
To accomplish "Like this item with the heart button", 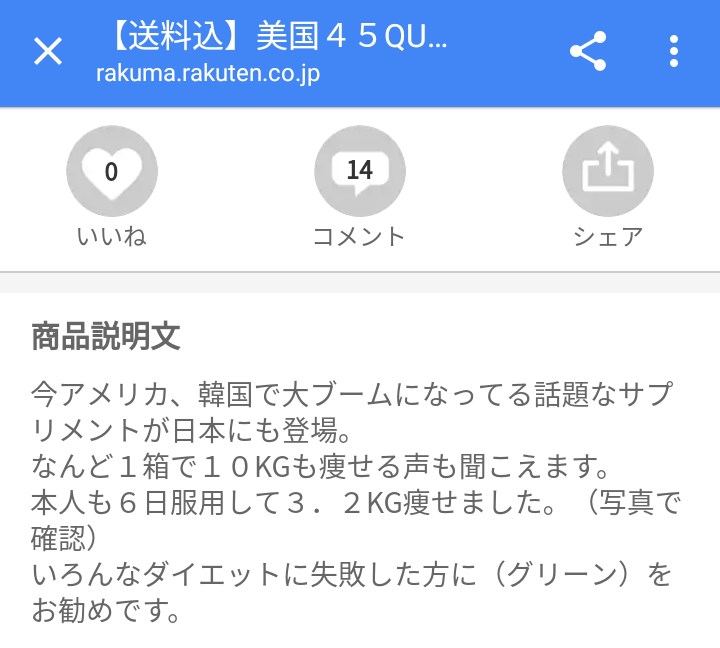I will [x=111, y=172].
